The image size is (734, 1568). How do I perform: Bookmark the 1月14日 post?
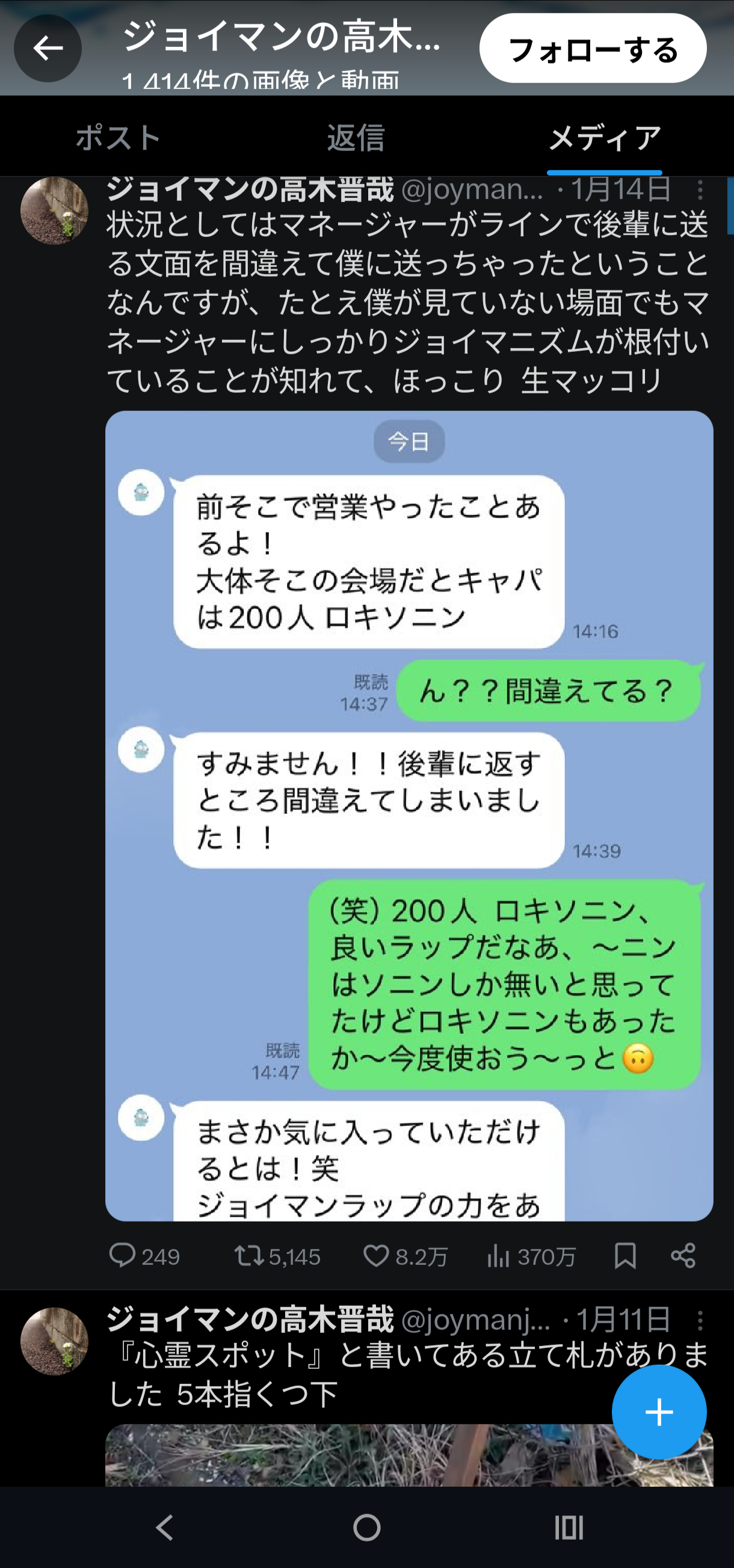(x=625, y=1256)
